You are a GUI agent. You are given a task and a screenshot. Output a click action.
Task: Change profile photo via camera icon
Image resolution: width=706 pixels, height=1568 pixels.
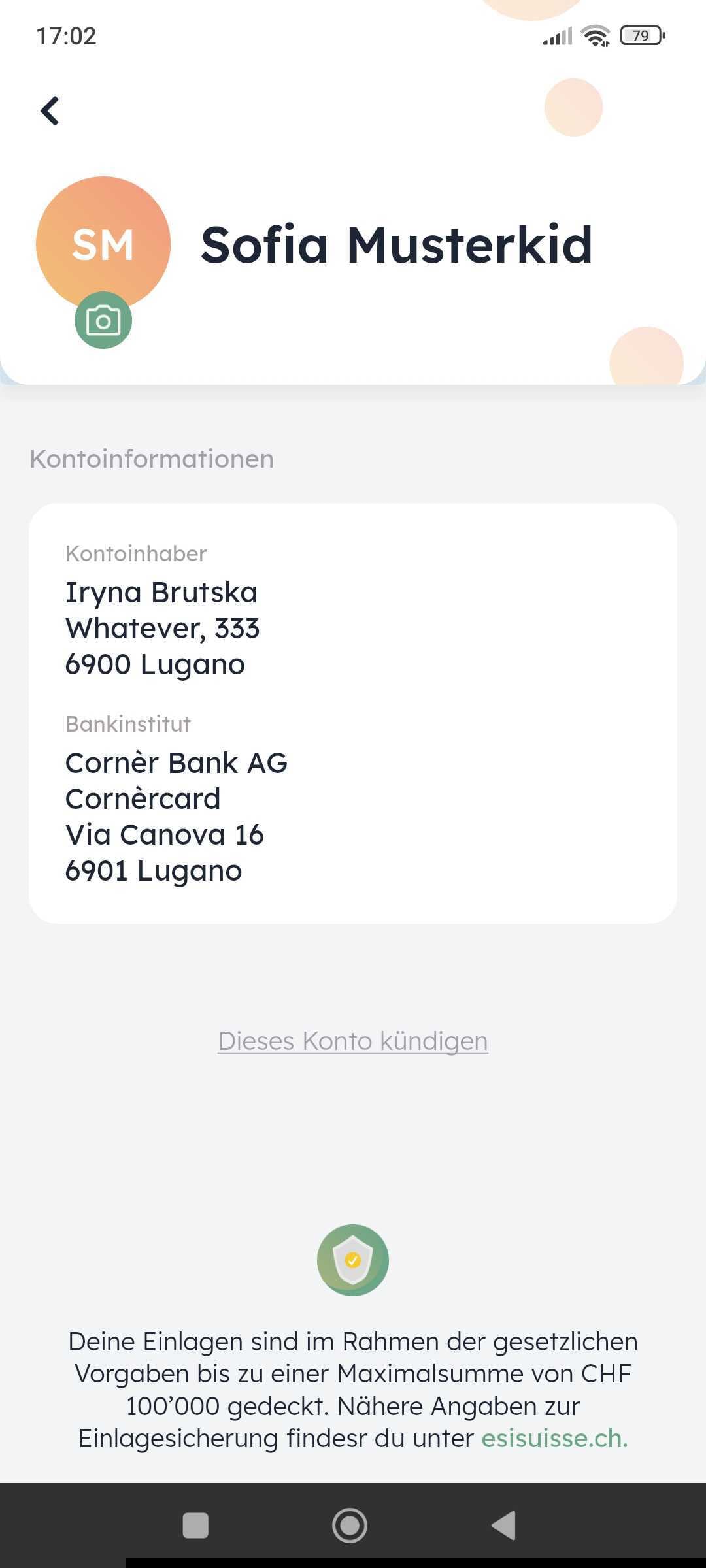103,320
